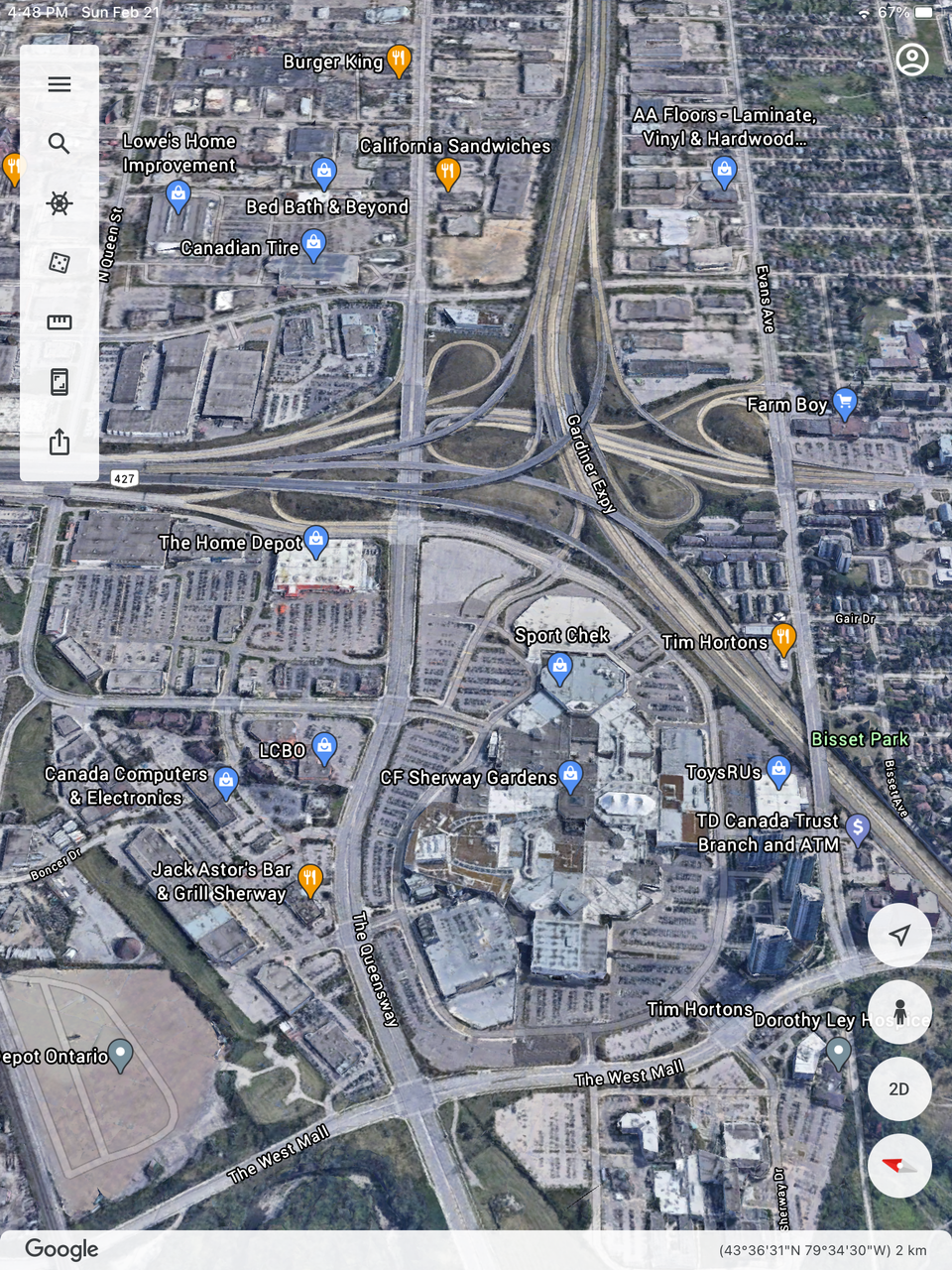Tap the LCBO store pin

pos(324,747)
